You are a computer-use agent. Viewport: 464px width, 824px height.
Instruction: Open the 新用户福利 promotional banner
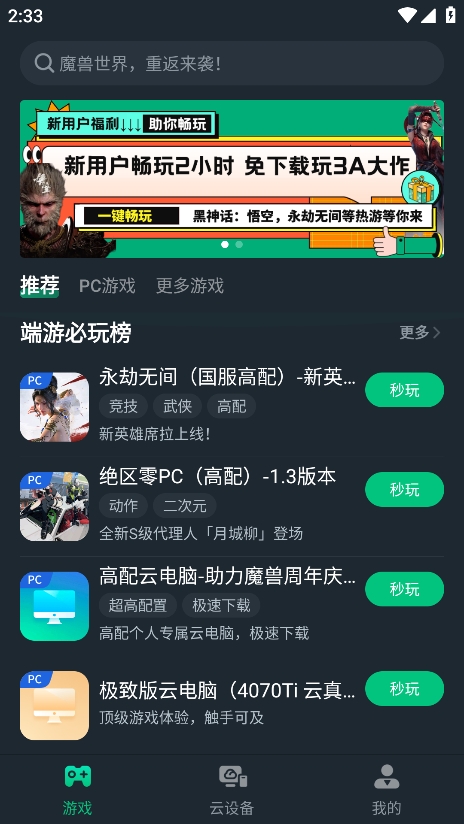point(232,179)
